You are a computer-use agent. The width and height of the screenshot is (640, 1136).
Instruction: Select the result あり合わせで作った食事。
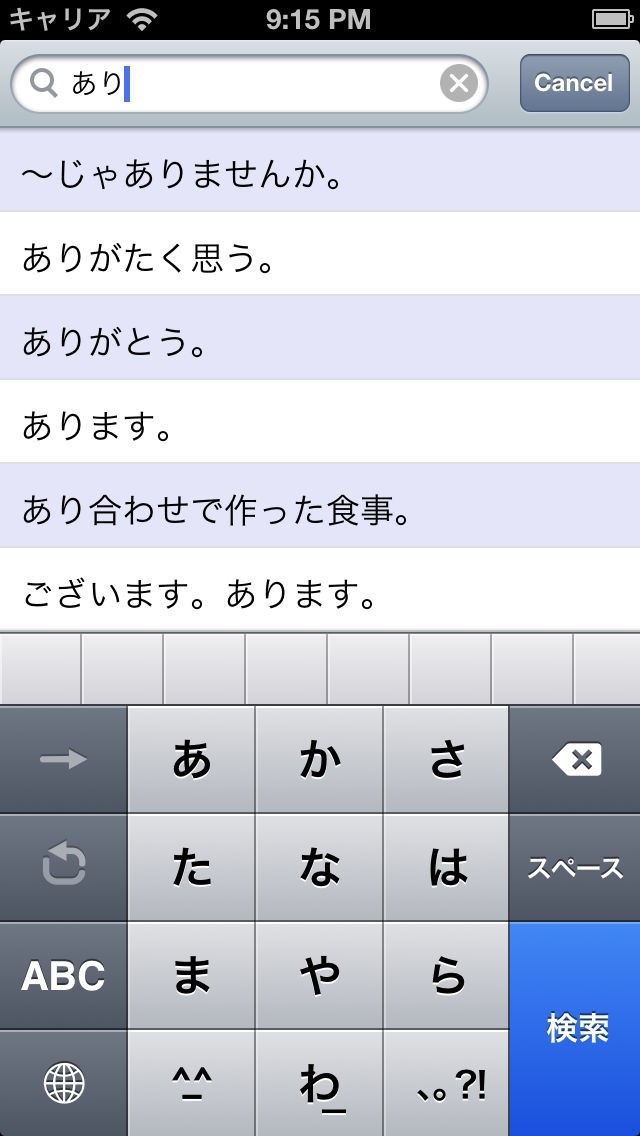point(320,511)
